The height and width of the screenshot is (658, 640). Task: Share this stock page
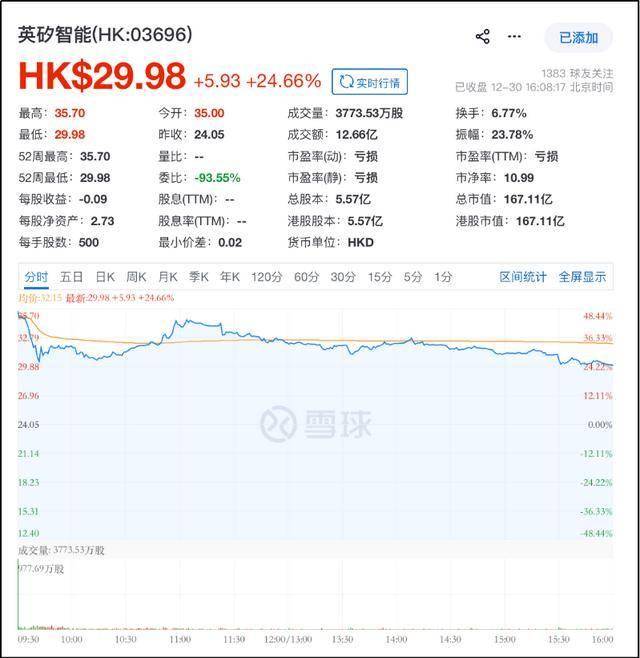(483, 37)
